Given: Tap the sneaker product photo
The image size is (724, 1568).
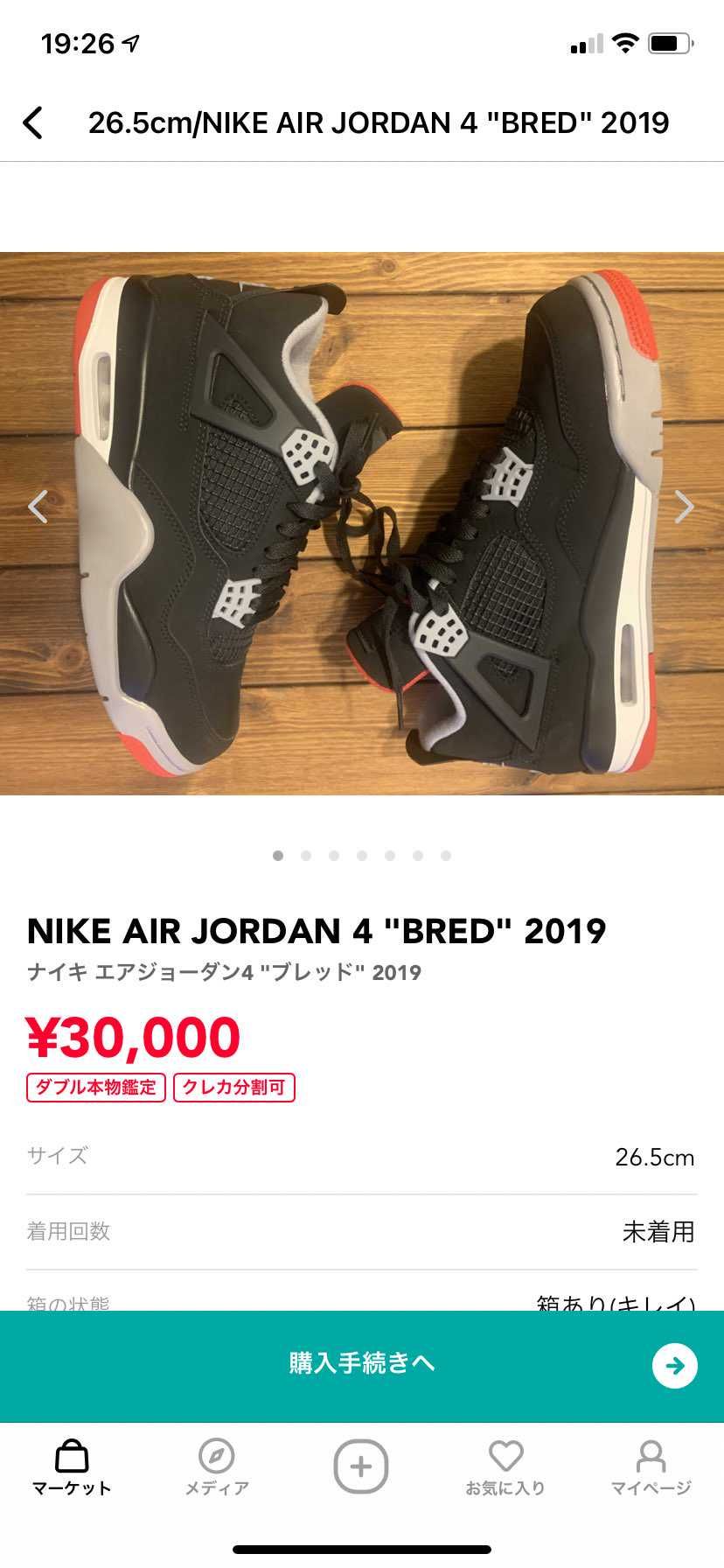Looking at the screenshot, I should click(x=361, y=525).
